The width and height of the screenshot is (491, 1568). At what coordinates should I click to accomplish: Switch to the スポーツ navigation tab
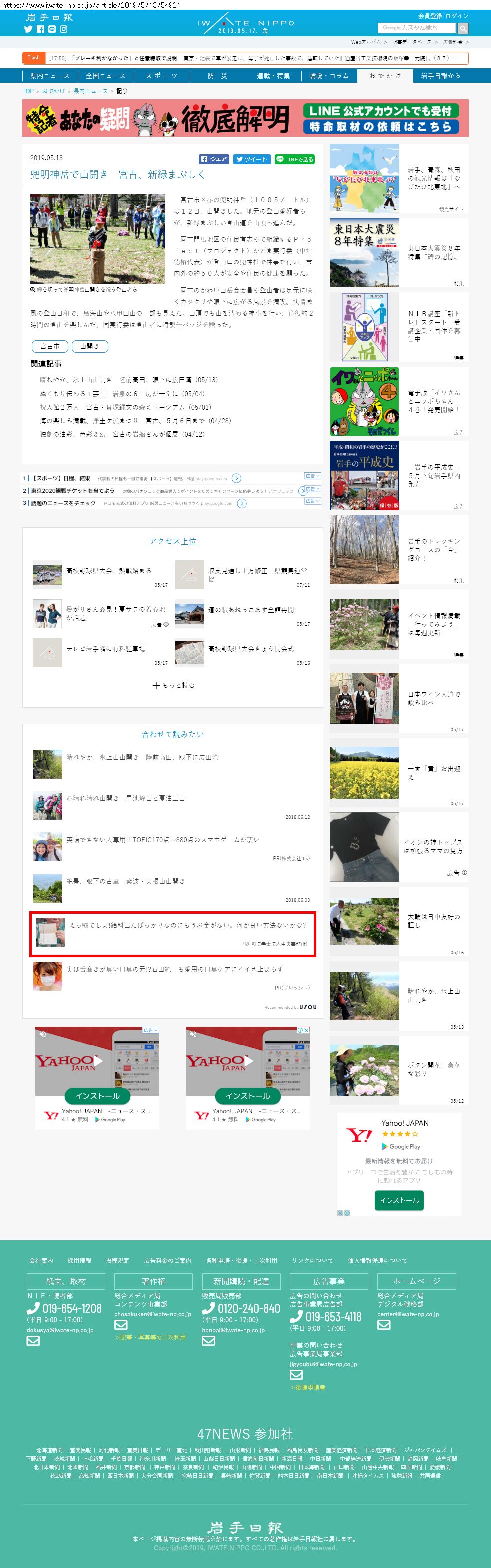coord(161,76)
